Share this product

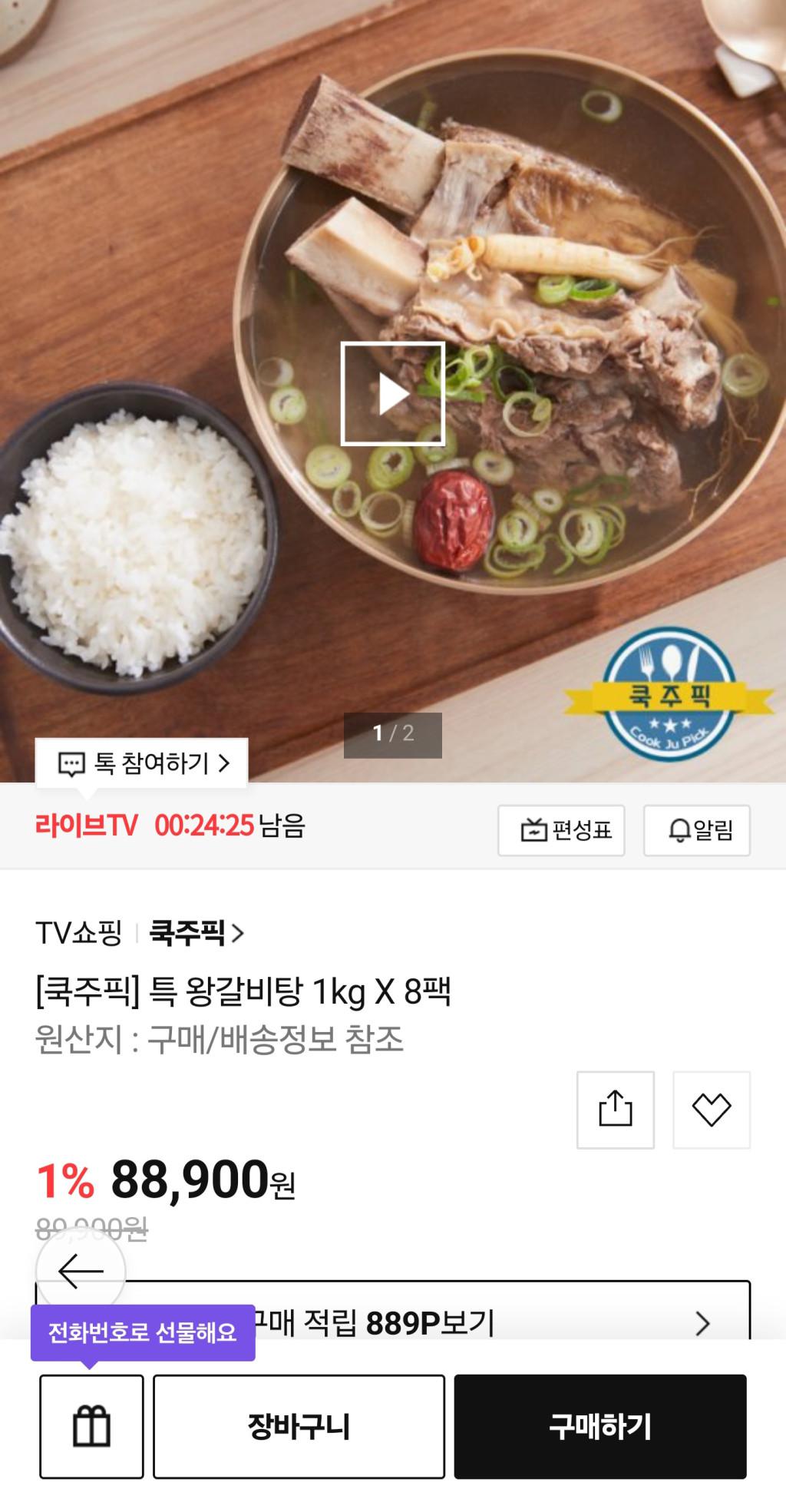[x=615, y=1110]
